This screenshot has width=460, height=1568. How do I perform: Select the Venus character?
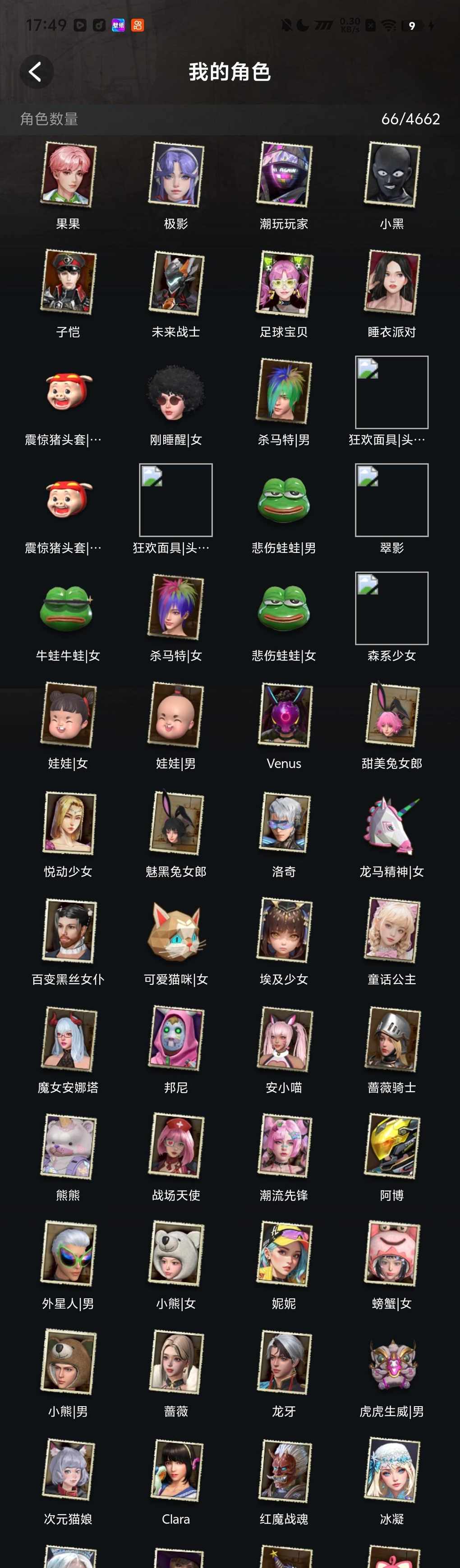tap(284, 715)
